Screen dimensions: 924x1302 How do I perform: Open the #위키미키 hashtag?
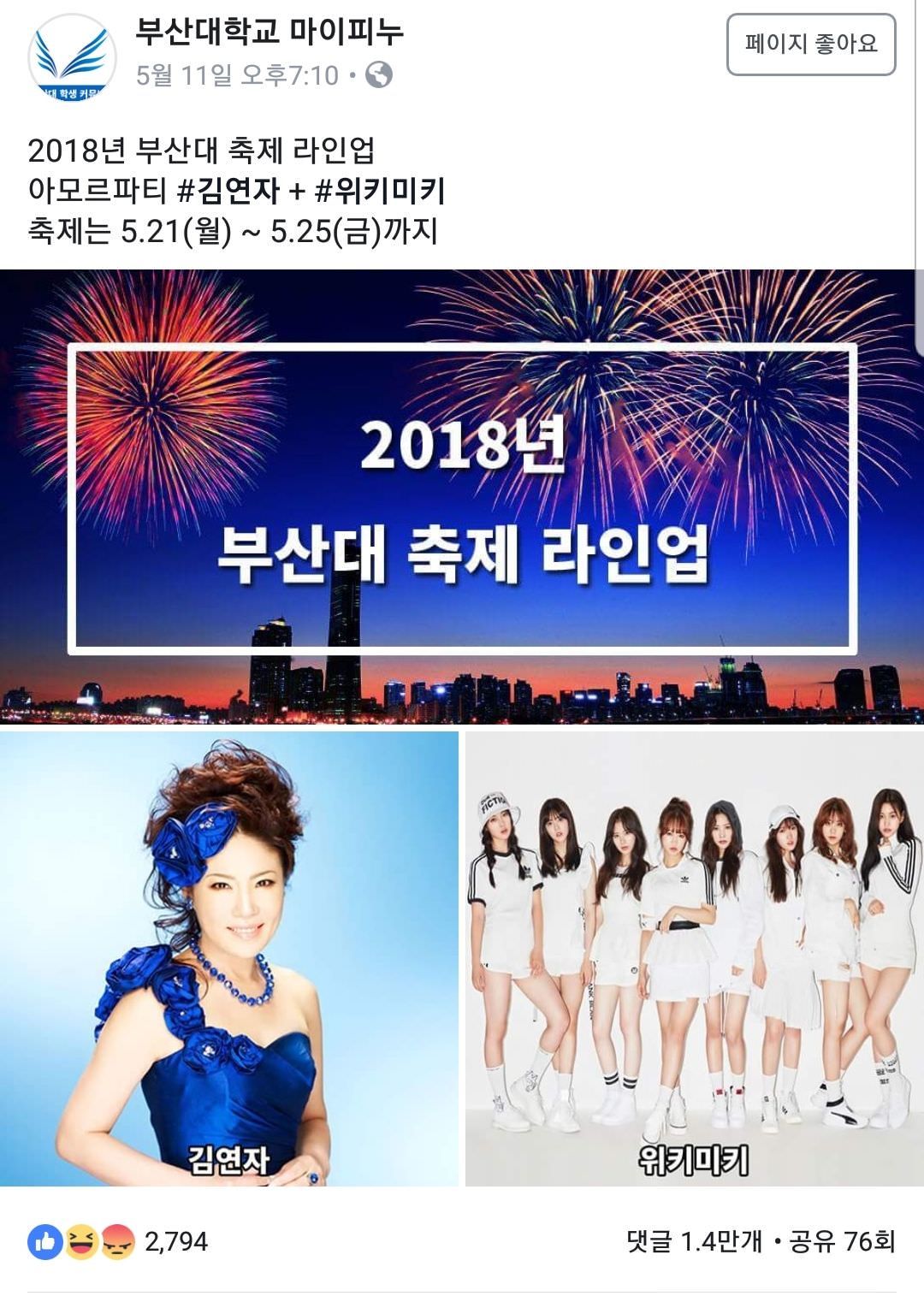point(380,191)
